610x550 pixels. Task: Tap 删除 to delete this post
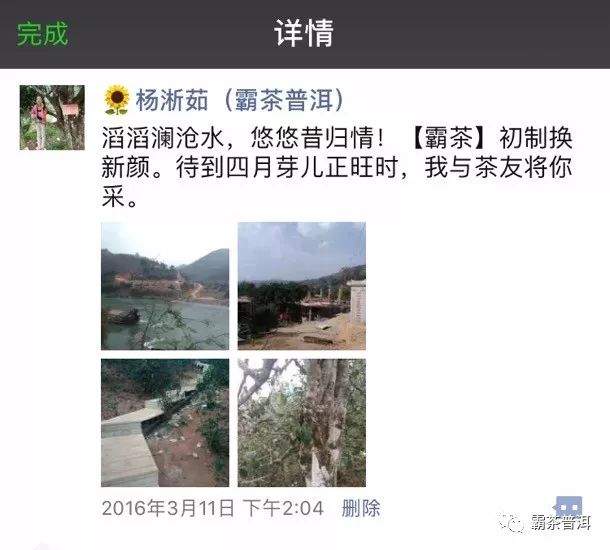[x=361, y=509]
